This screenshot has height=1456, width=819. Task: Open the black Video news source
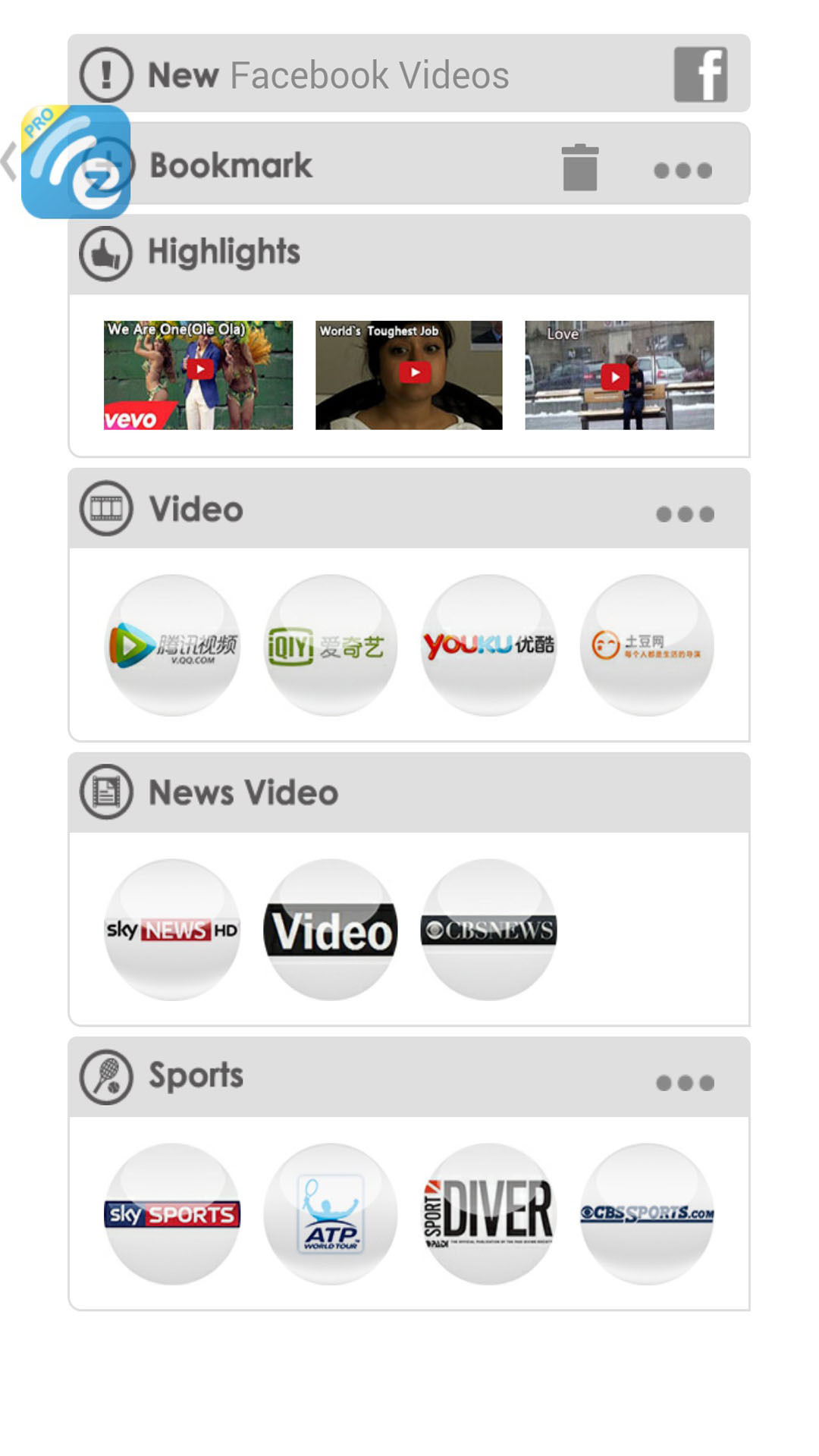pos(330,929)
